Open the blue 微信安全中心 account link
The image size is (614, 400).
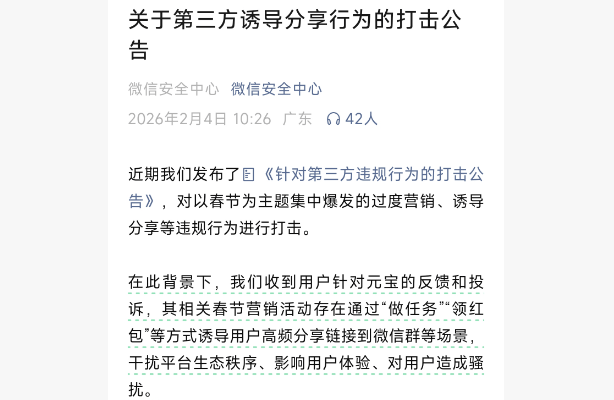(276, 89)
